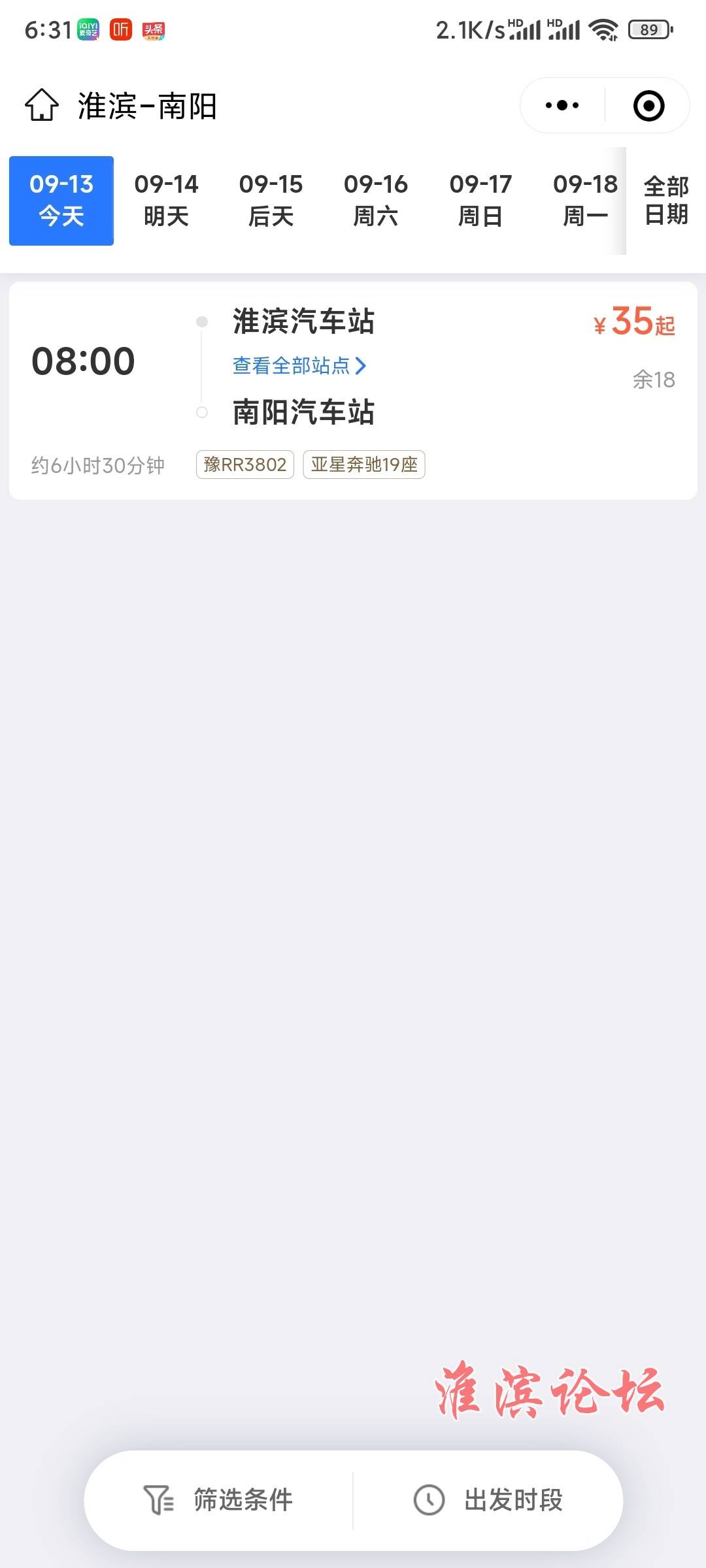Open the 出发时段 departure time filter
This screenshot has width=706, height=1568.
pos(488,1500)
